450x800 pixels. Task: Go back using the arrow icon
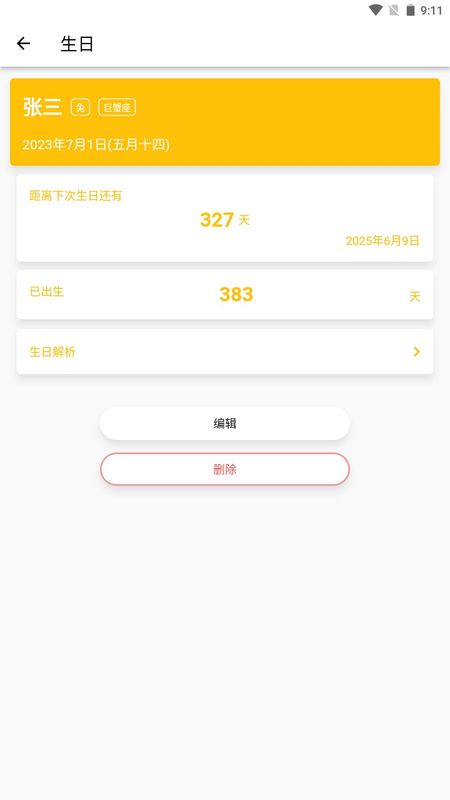(x=23, y=44)
